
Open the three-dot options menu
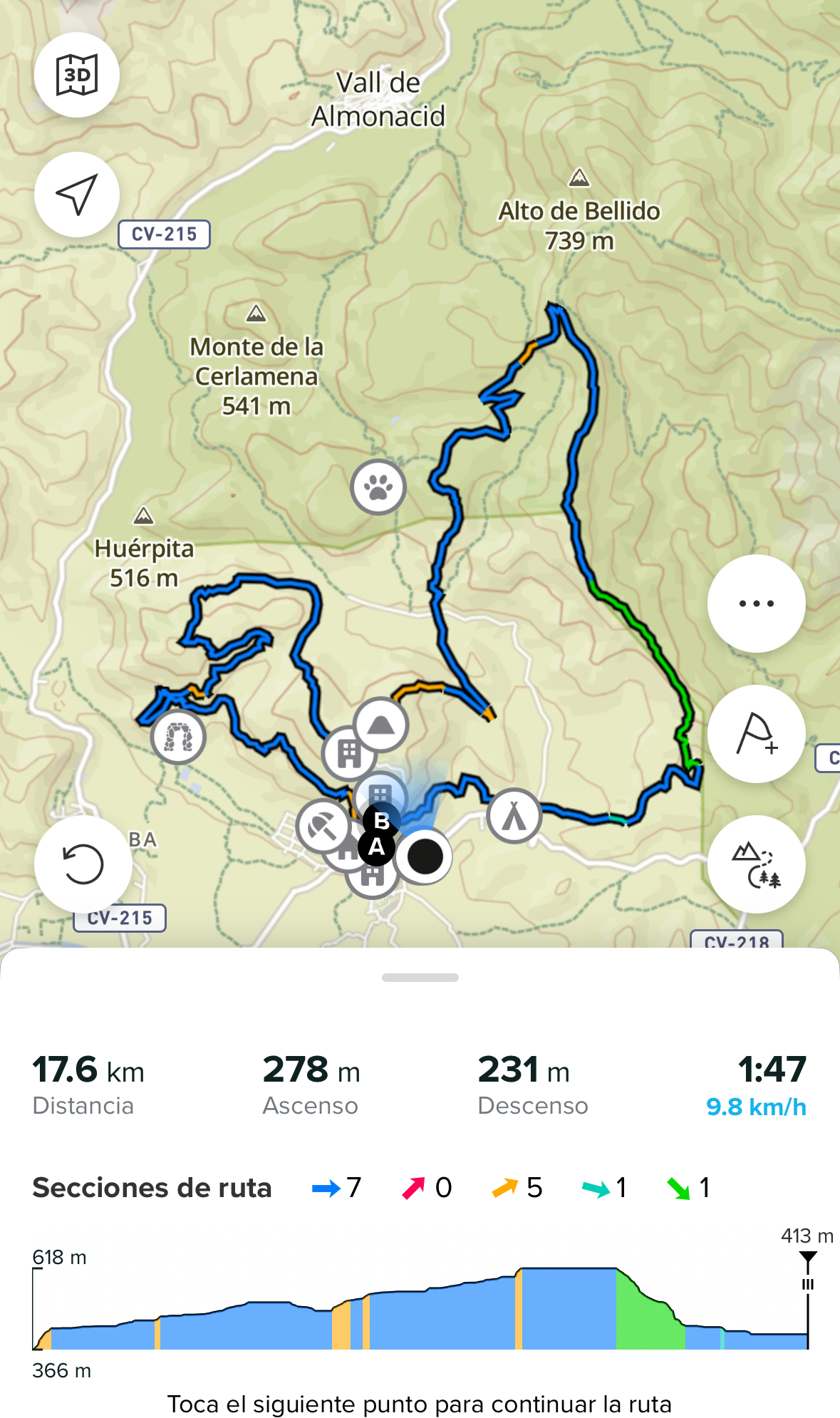click(756, 604)
